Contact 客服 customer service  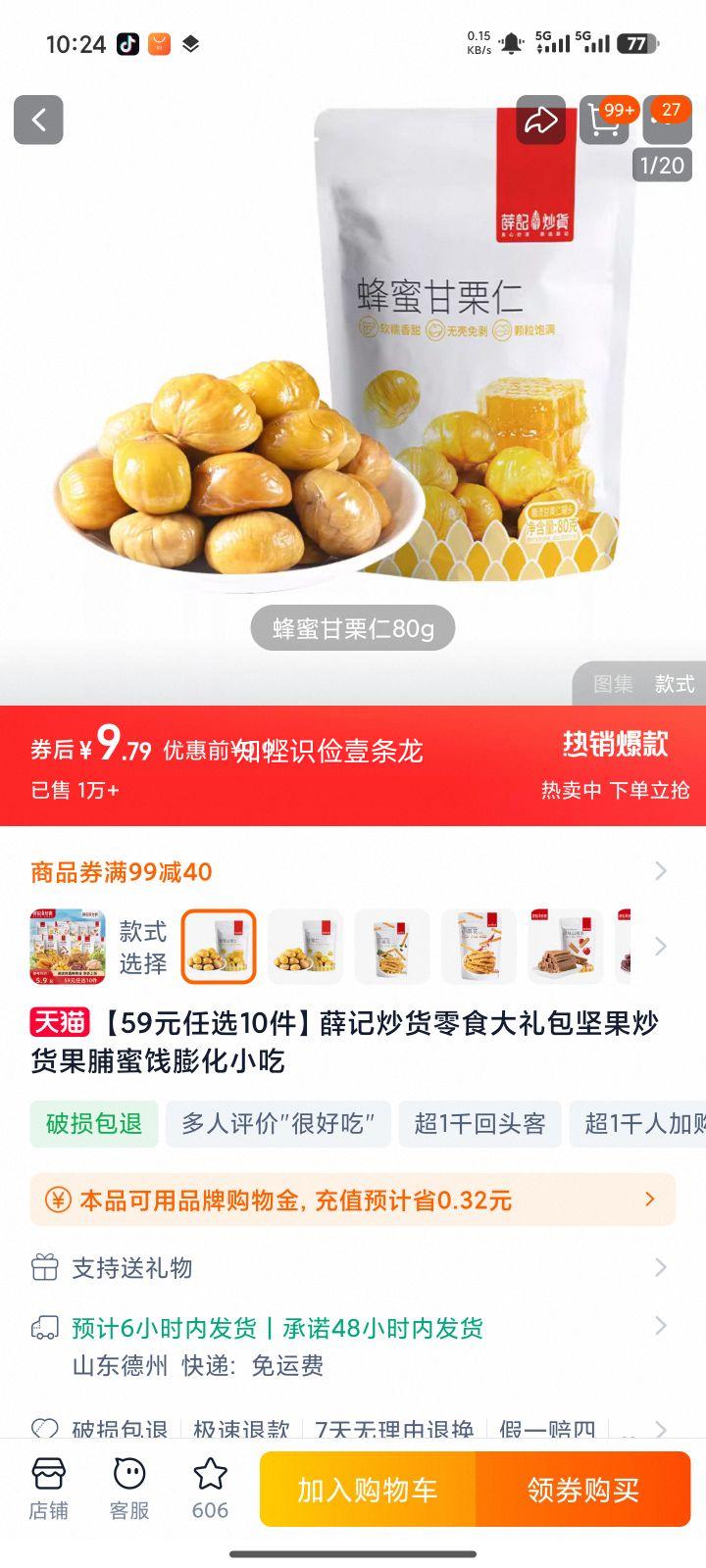[x=128, y=1488]
